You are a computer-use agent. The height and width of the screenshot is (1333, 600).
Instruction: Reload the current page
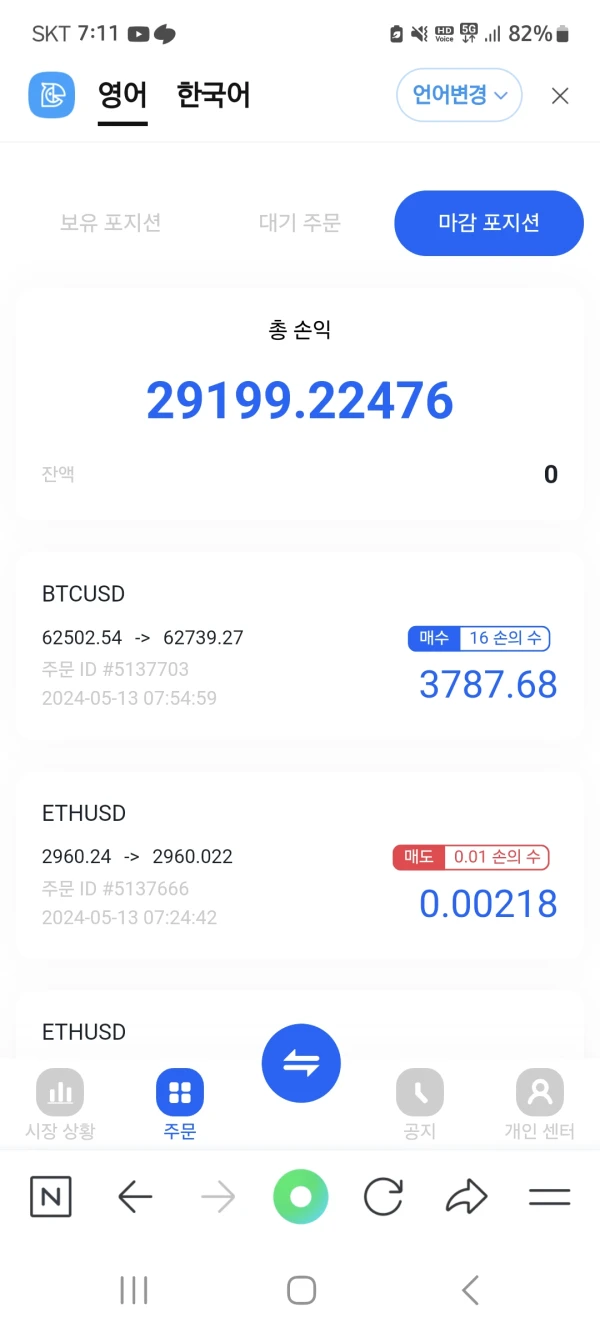pos(383,1196)
